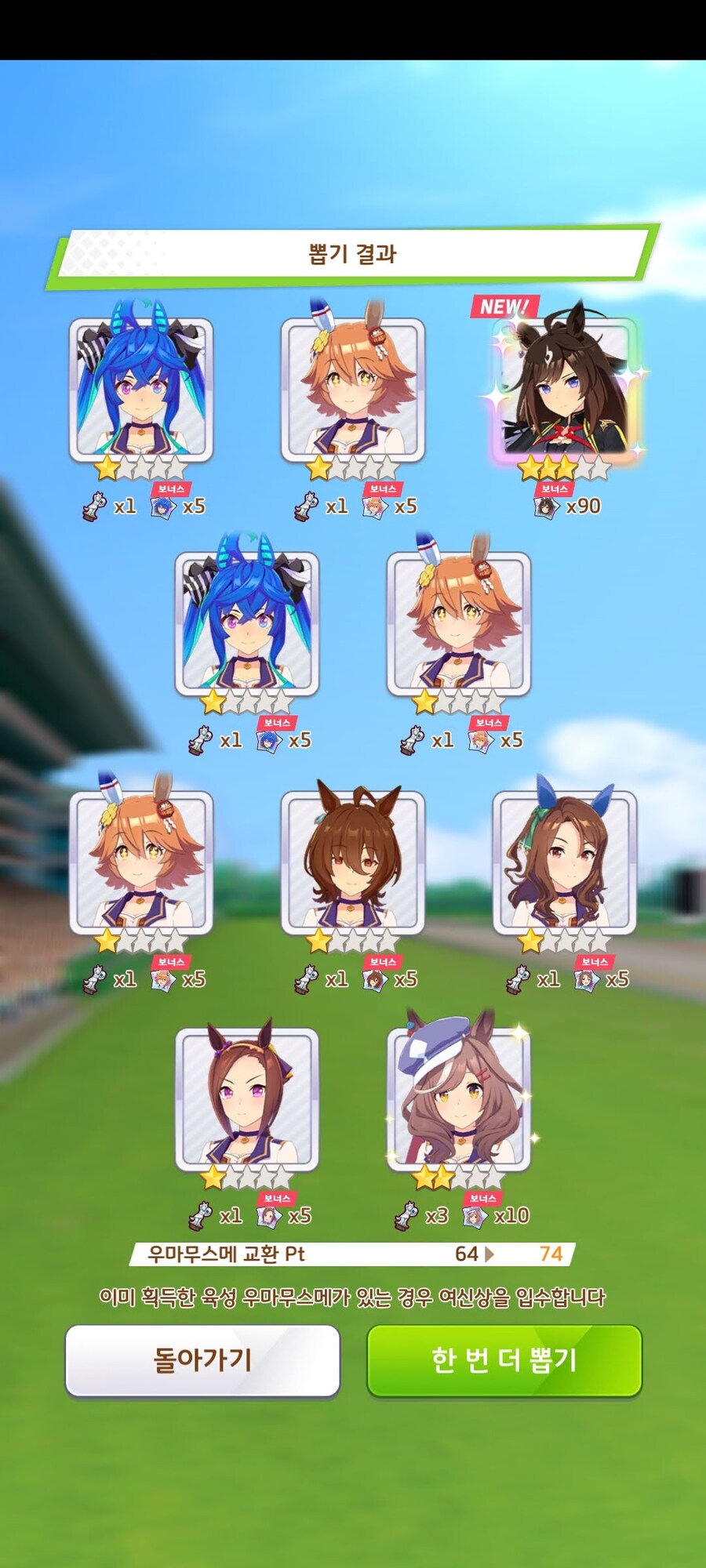Viewport: 706px width, 1568px height.
Task: Tap the 돌아가기 button to go back
Action: pyautogui.click(x=202, y=1360)
